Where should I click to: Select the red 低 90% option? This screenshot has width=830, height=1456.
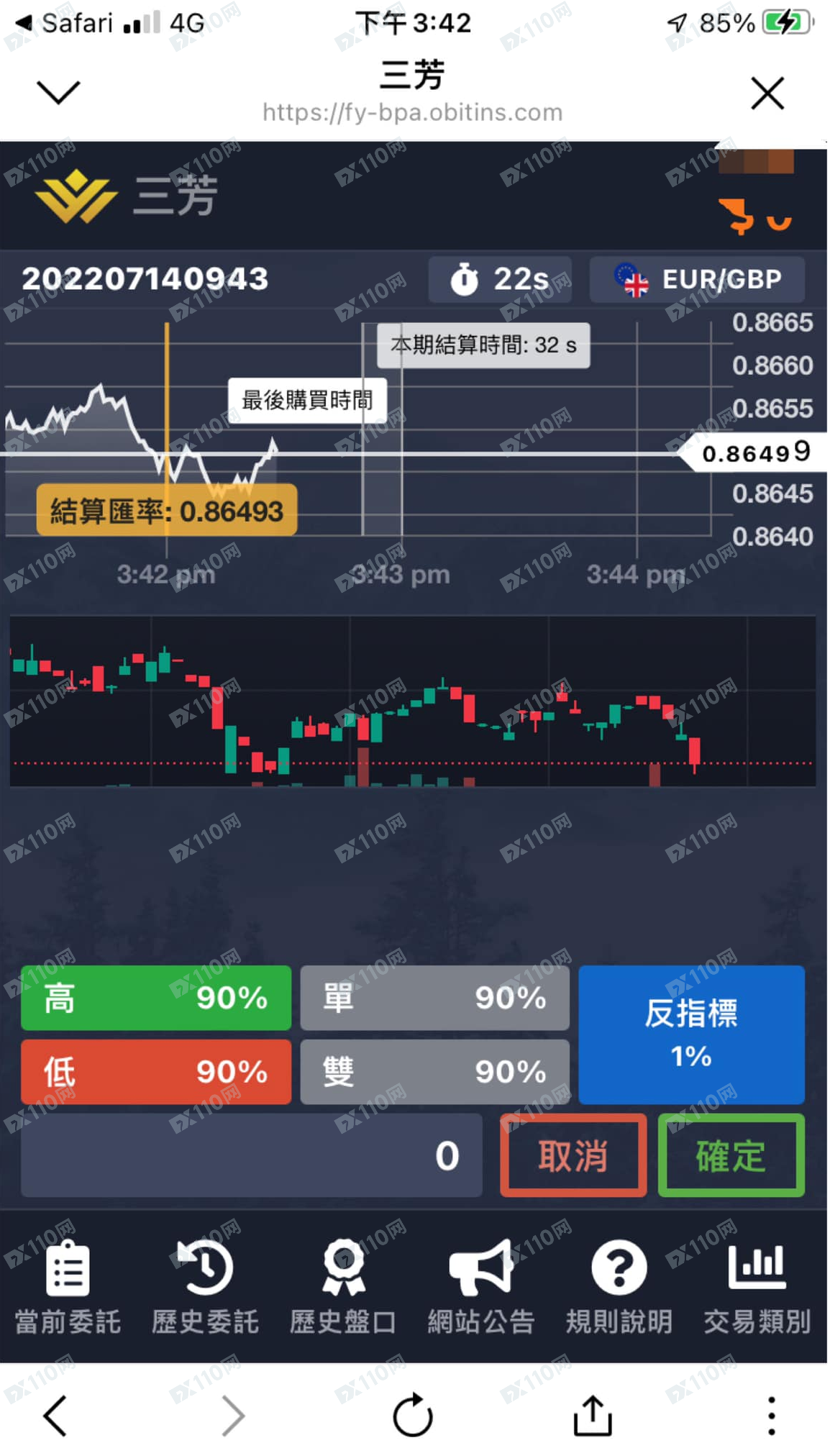[156, 1071]
